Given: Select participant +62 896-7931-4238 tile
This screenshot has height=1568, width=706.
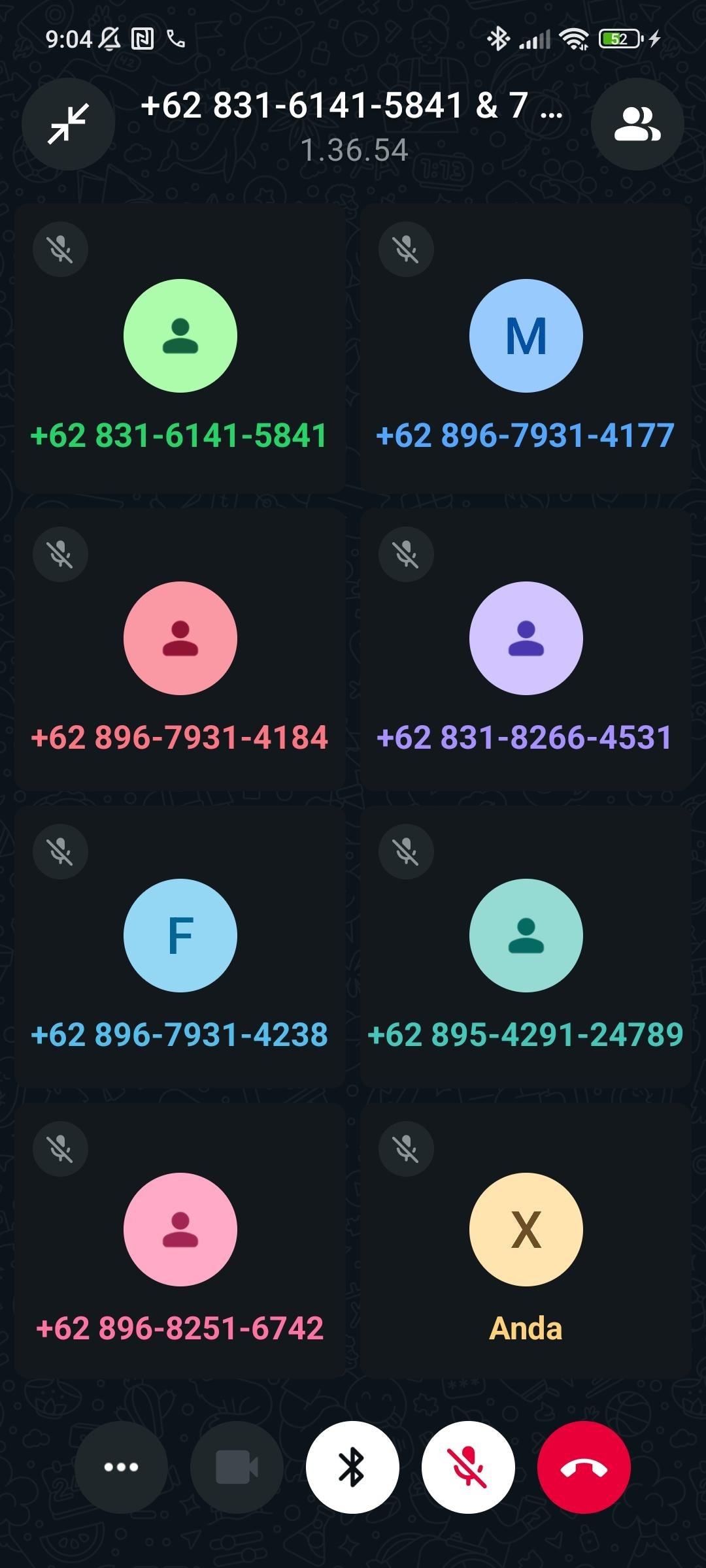Looking at the screenshot, I should pos(180,947).
